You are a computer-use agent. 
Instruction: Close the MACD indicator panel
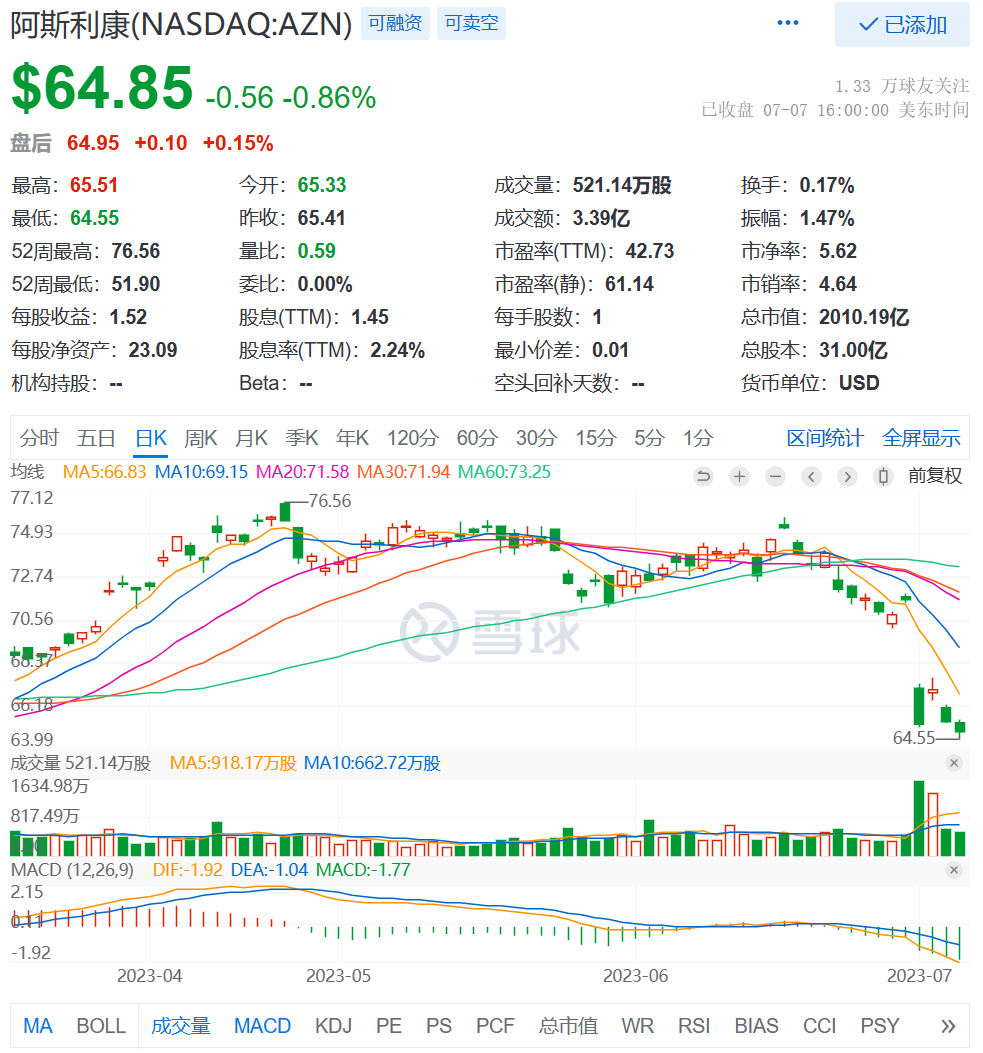[954, 871]
